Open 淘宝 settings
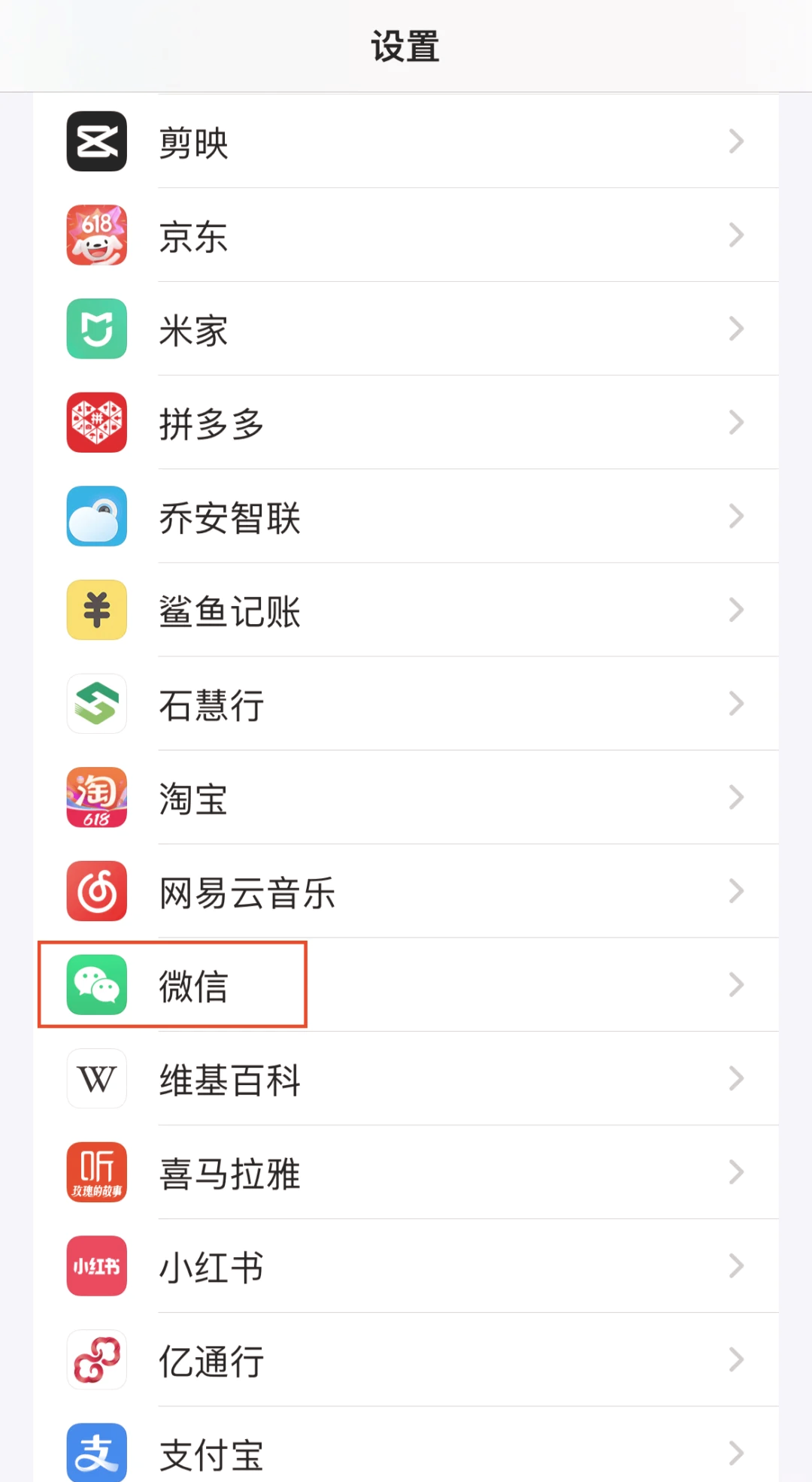812x1482 pixels. click(406, 798)
